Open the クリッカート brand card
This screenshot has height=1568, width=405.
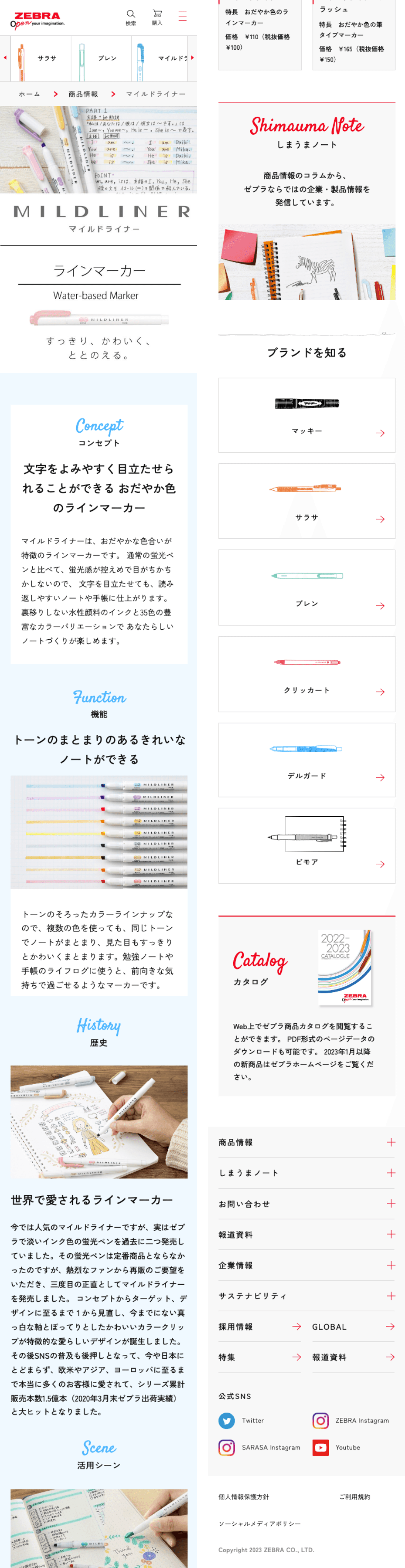click(x=306, y=674)
